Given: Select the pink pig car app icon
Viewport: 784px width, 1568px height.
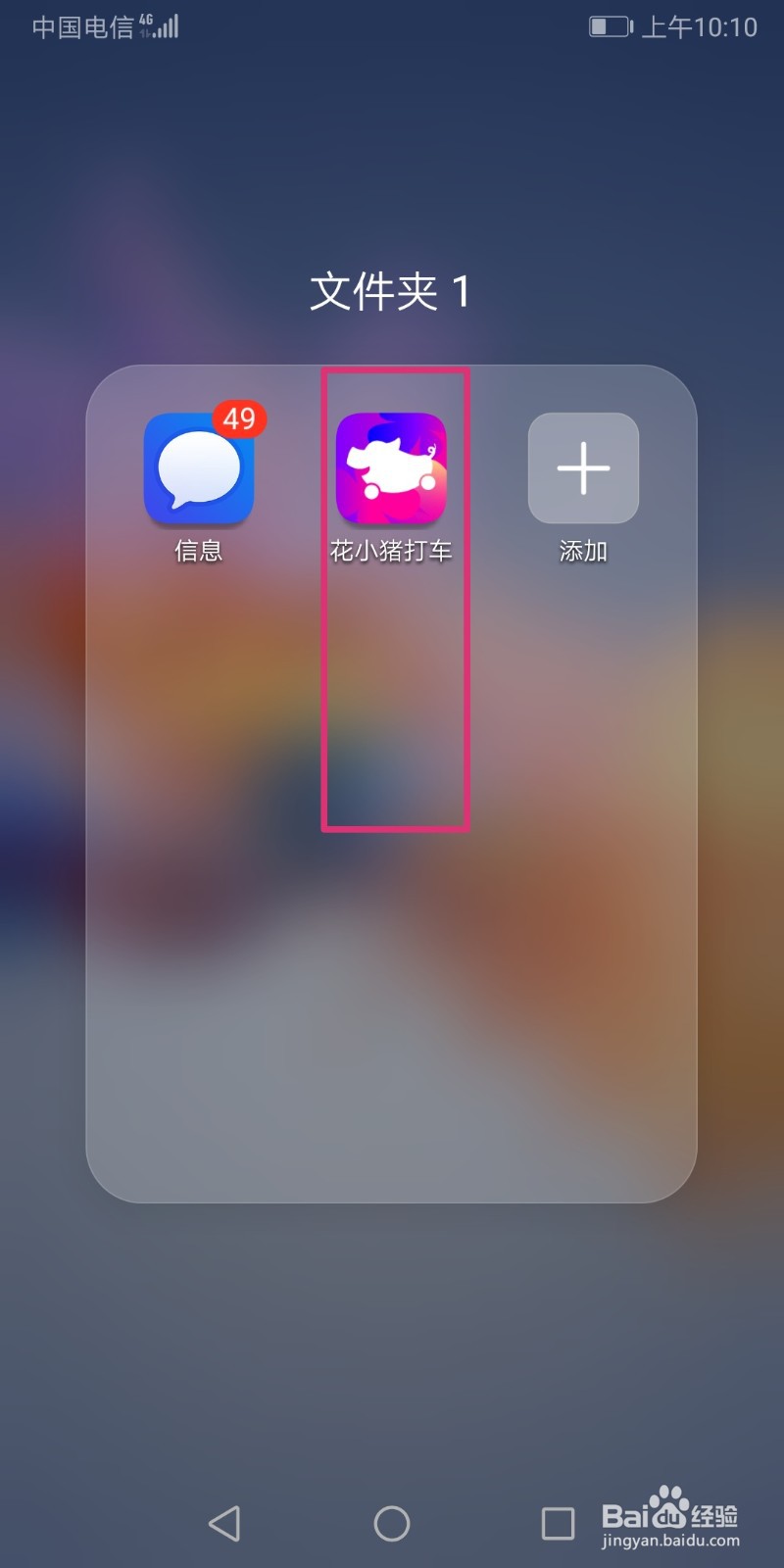Looking at the screenshot, I should click(392, 468).
